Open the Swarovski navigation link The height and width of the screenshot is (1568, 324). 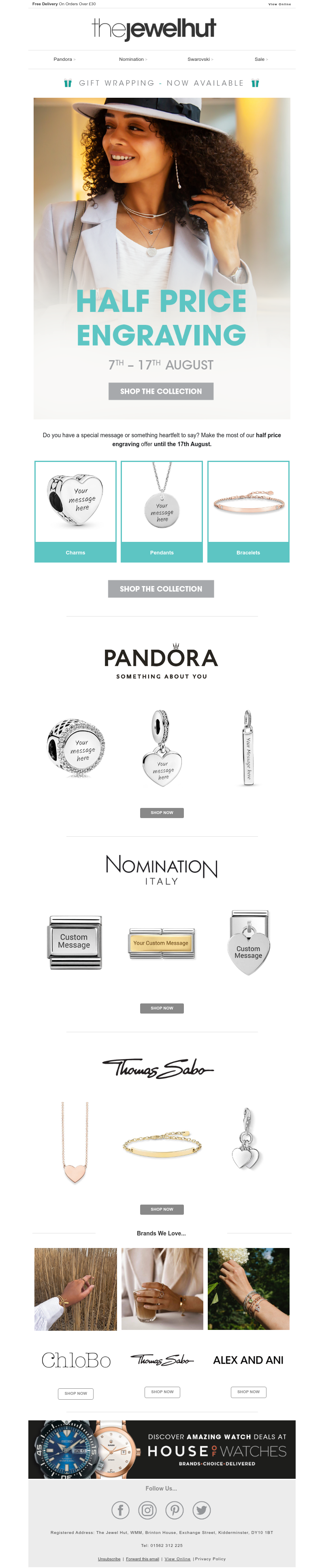click(x=199, y=60)
